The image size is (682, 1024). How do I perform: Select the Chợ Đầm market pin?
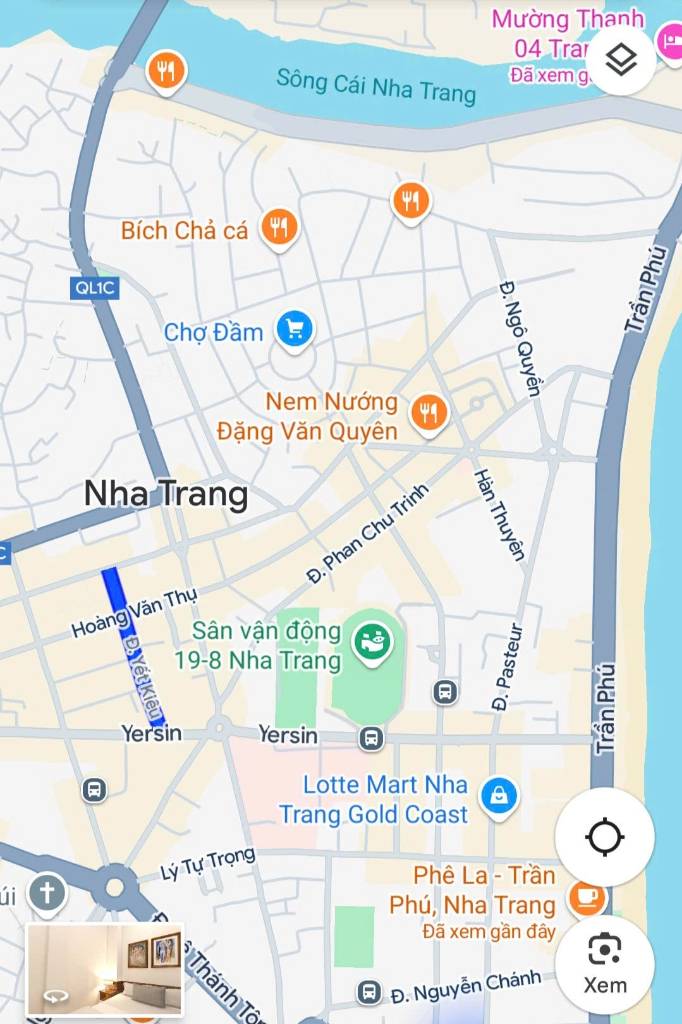(294, 328)
